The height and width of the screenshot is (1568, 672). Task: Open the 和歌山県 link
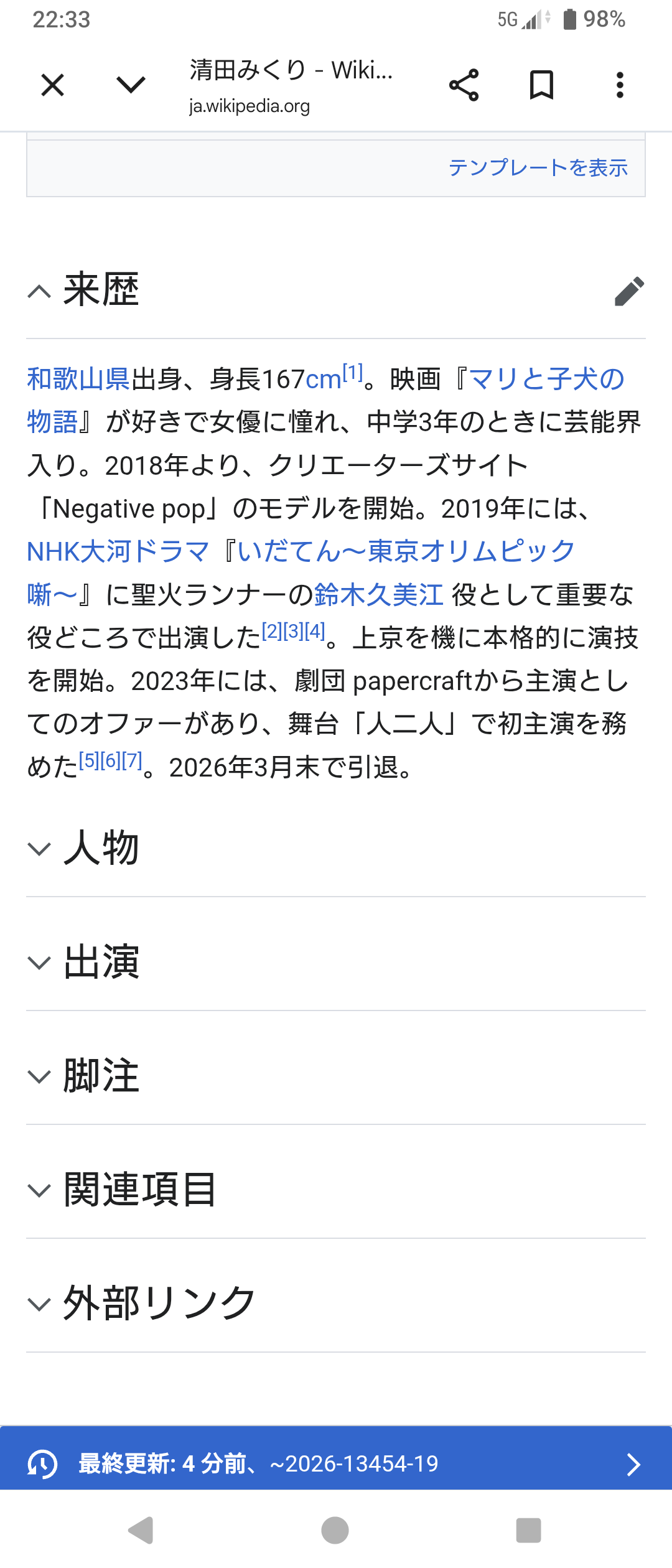(78, 380)
